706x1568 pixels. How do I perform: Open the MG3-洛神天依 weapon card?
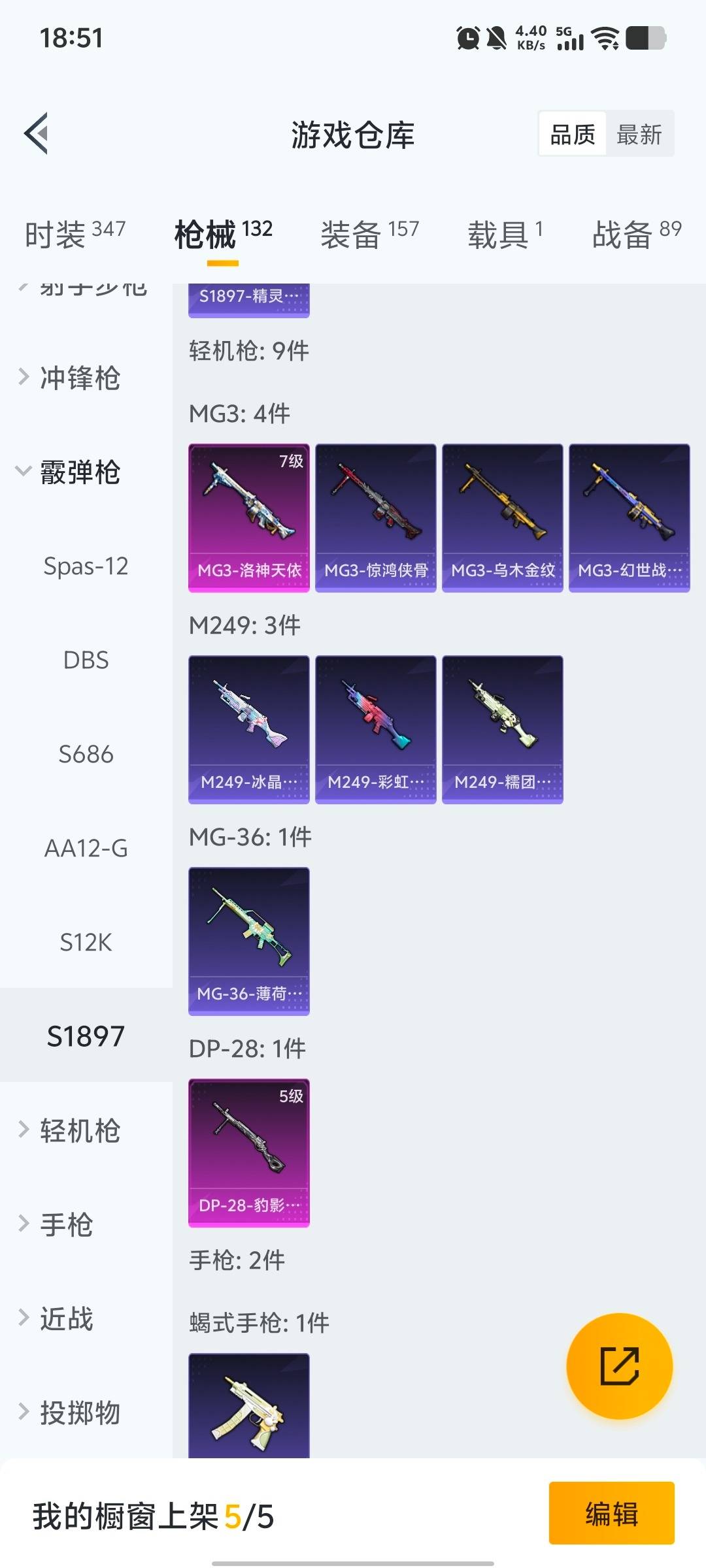(248, 516)
